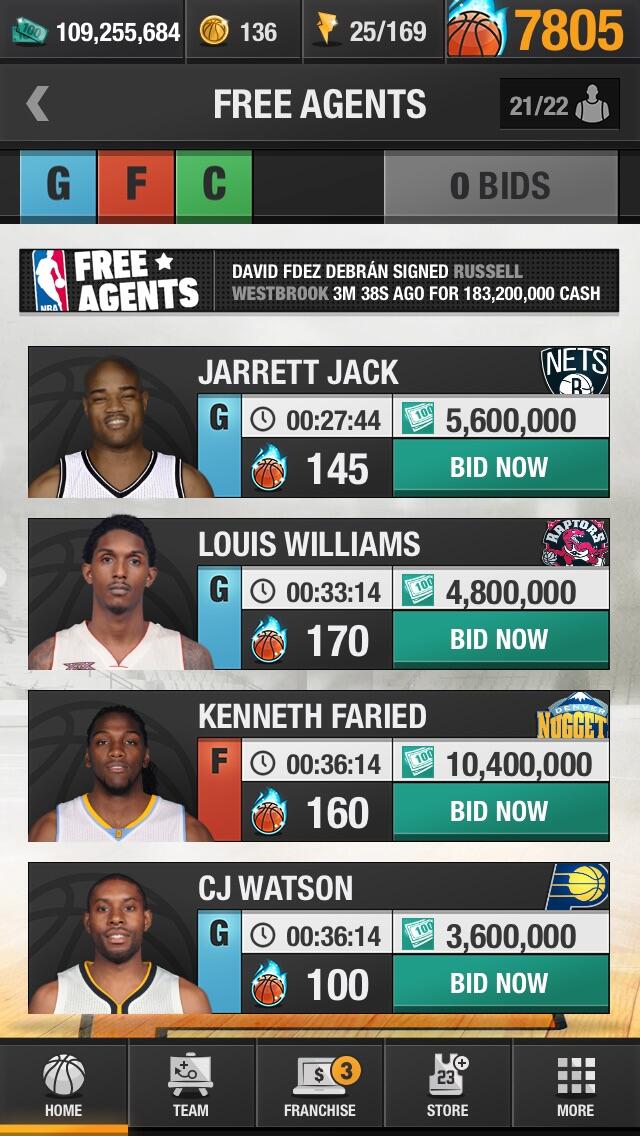Bid now on Kenneth Faried
This screenshot has width=640, height=1136.
coord(501,811)
